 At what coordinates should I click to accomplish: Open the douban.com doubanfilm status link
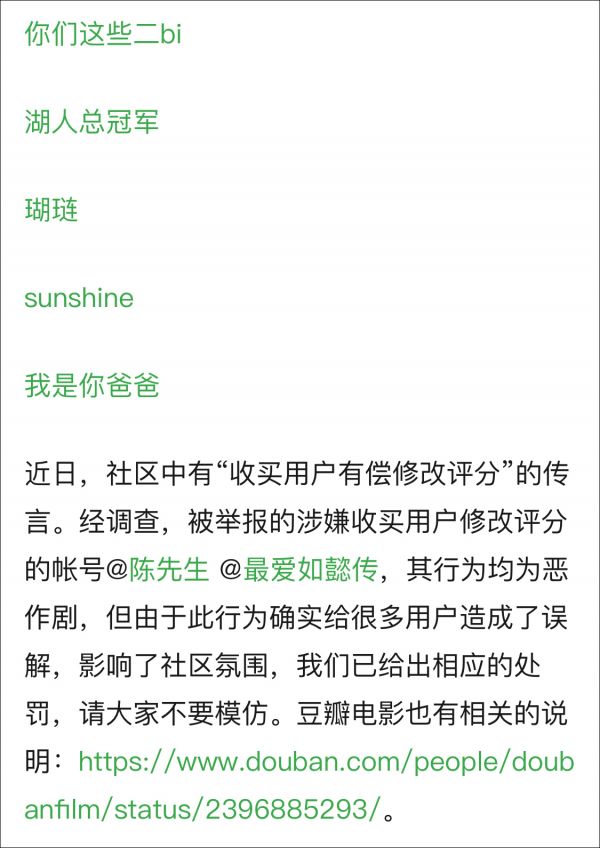(325, 762)
